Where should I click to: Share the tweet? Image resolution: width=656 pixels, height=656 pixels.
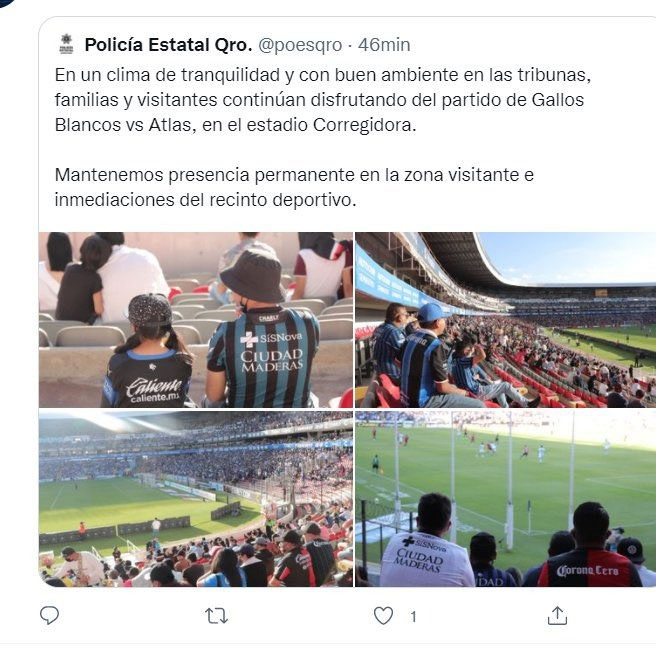(558, 616)
